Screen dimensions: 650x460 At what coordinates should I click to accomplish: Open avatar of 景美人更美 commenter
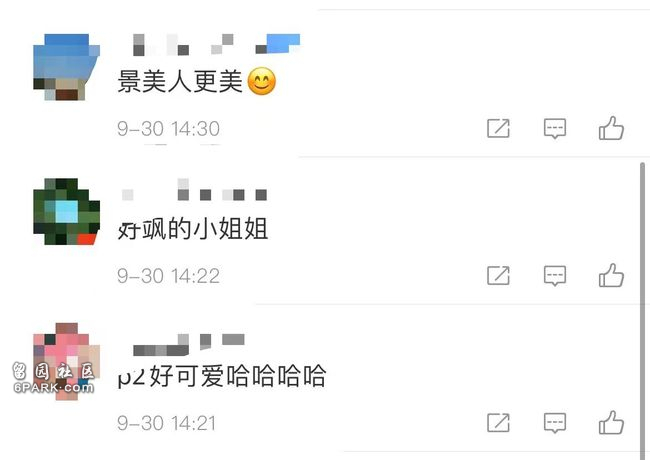66,66
